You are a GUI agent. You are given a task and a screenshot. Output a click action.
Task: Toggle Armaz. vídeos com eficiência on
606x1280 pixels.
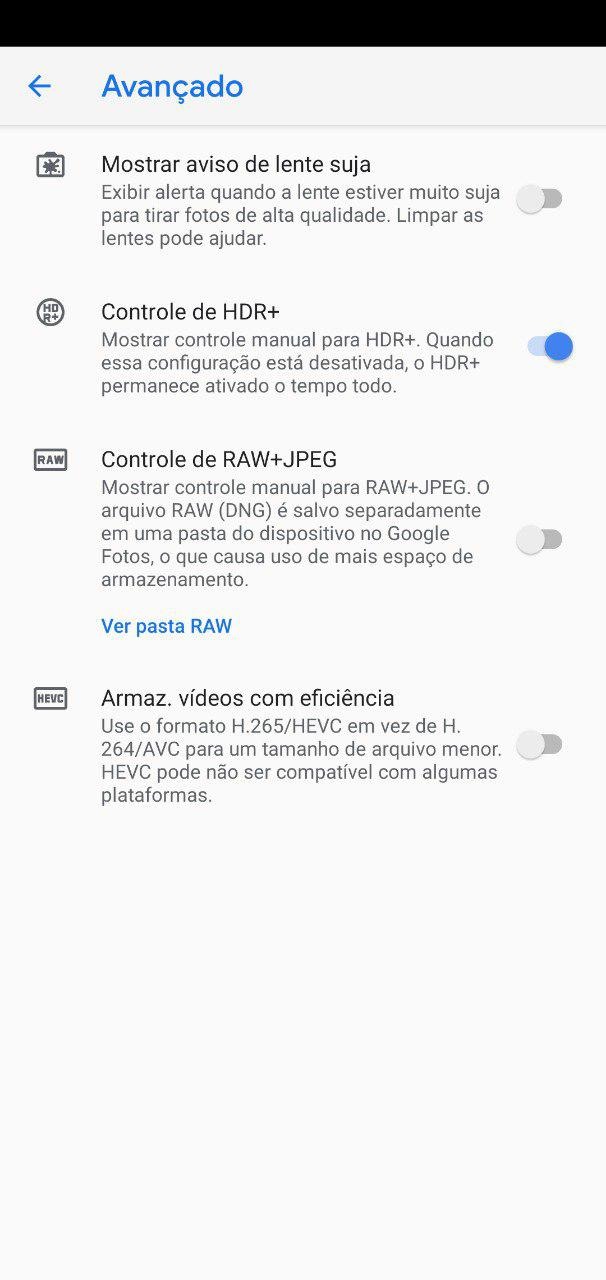pos(540,745)
